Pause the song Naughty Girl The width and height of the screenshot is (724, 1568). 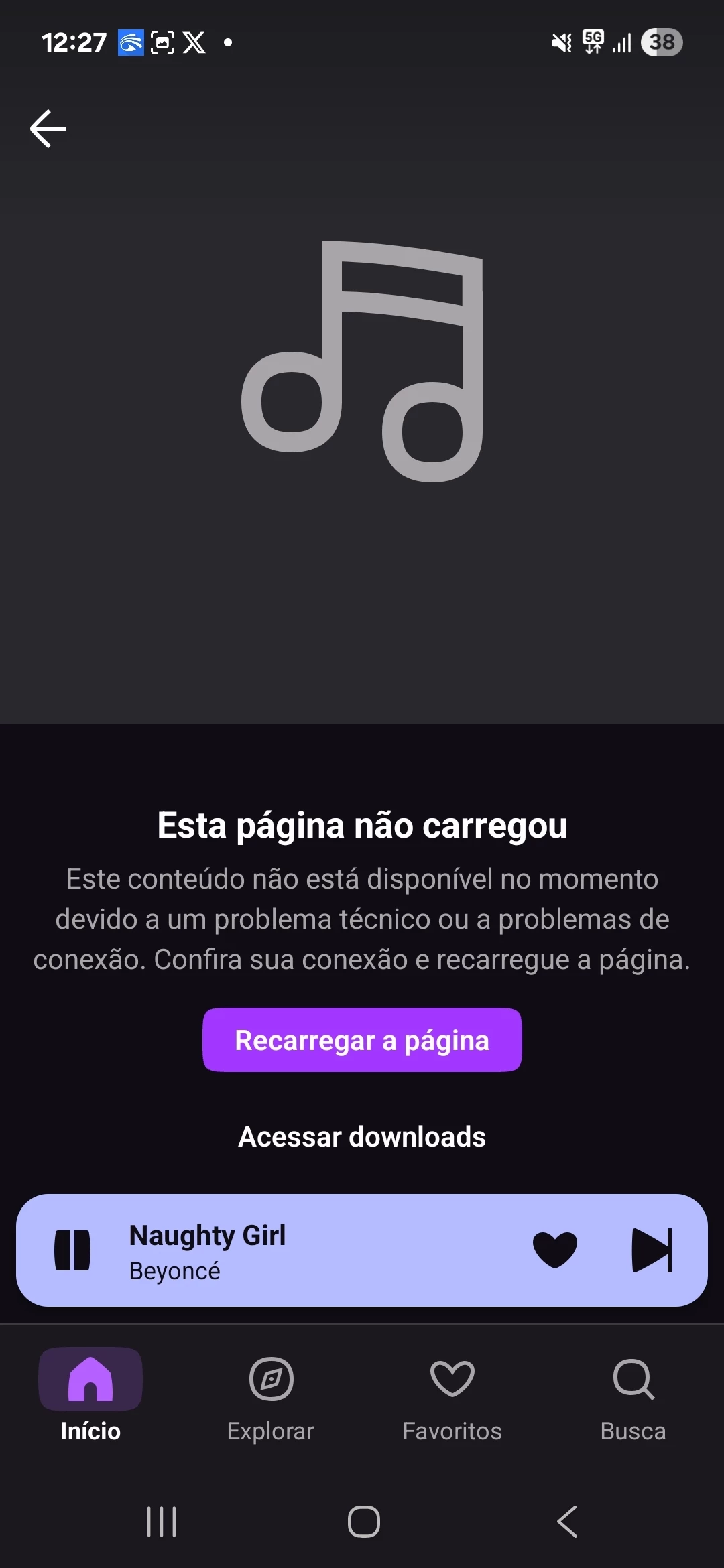tap(72, 1250)
